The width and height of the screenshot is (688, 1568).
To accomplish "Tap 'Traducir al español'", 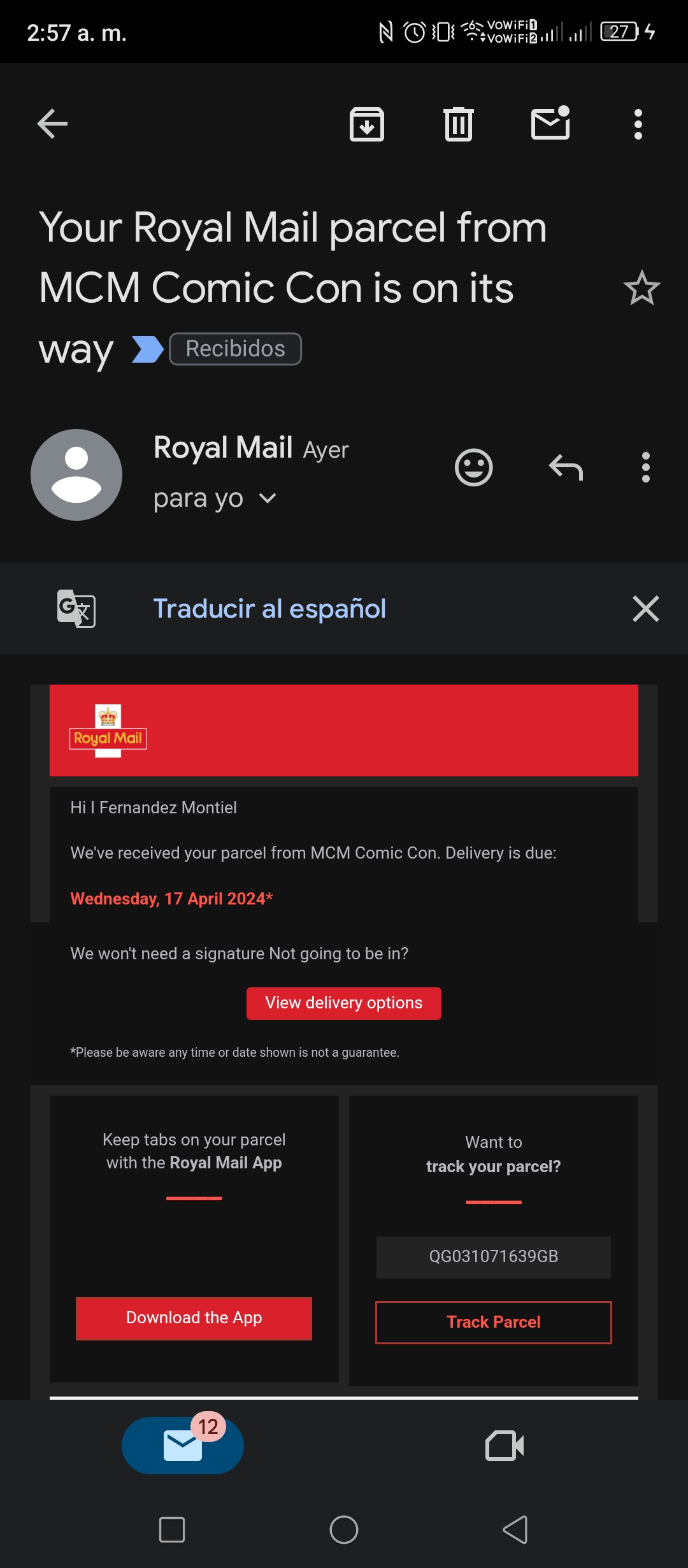I will tap(269, 609).
